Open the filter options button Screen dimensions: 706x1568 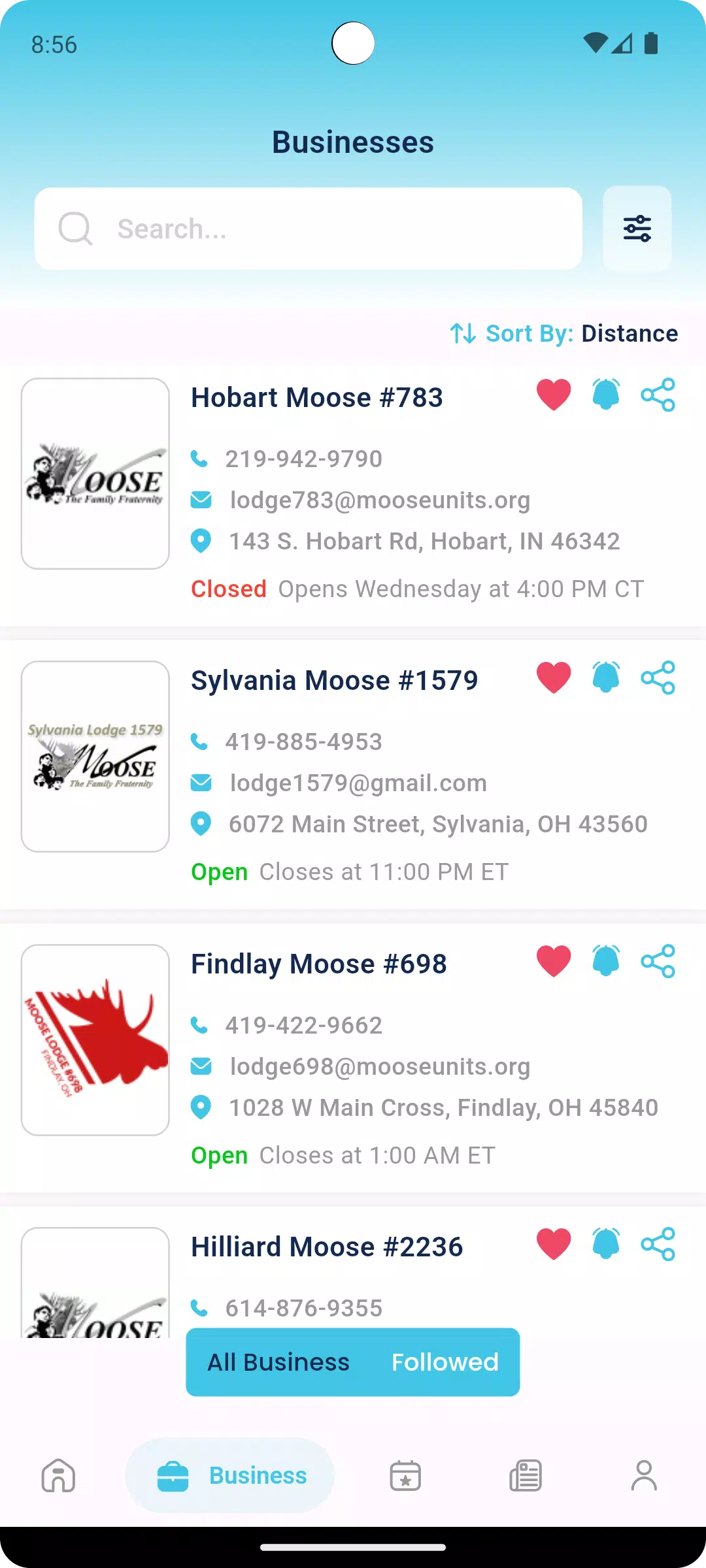coord(637,229)
